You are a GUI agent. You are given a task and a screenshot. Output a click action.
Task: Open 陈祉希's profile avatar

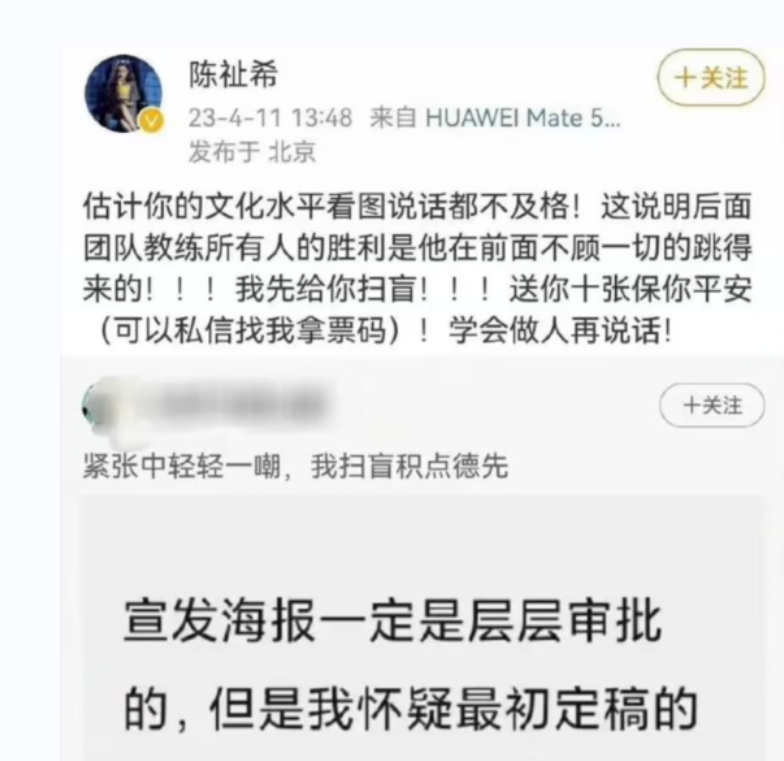(123, 94)
